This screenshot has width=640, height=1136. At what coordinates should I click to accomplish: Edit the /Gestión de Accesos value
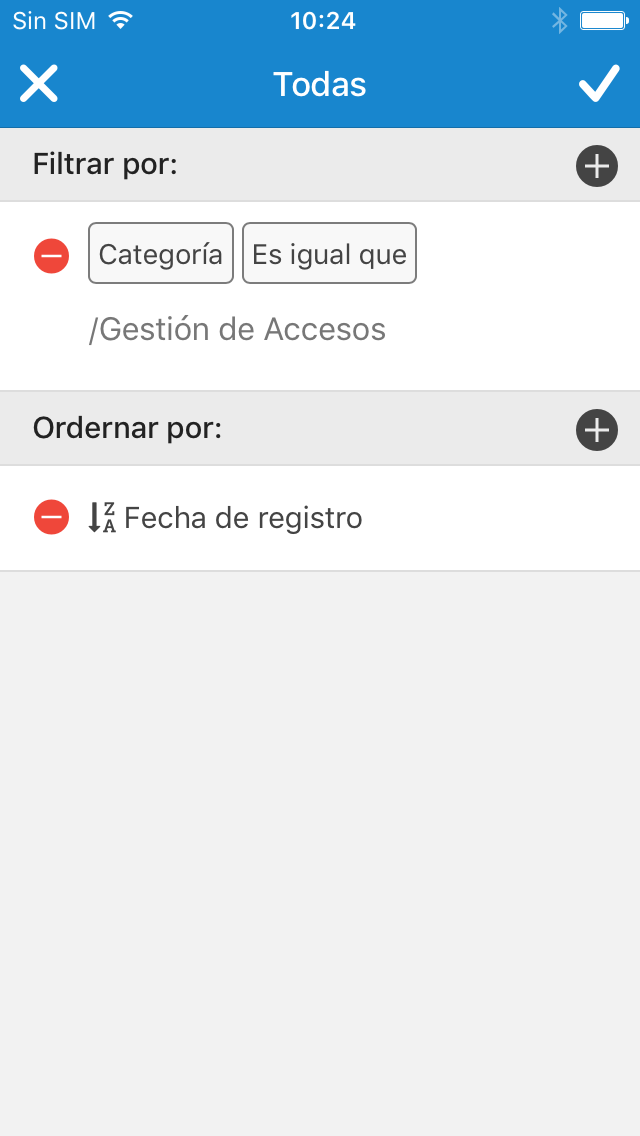pyautogui.click(x=237, y=329)
